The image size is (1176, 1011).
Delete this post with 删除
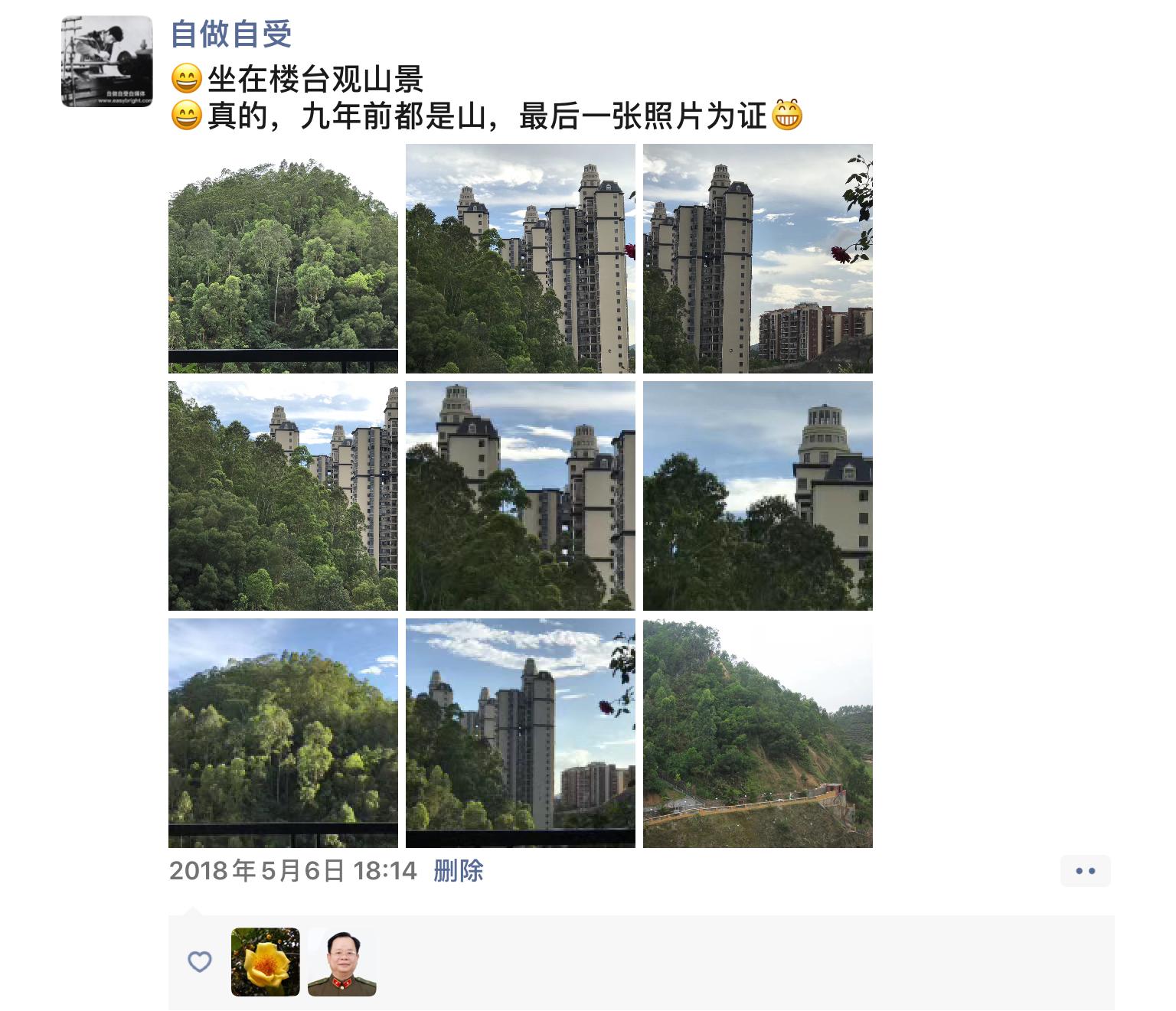click(458, 871)
